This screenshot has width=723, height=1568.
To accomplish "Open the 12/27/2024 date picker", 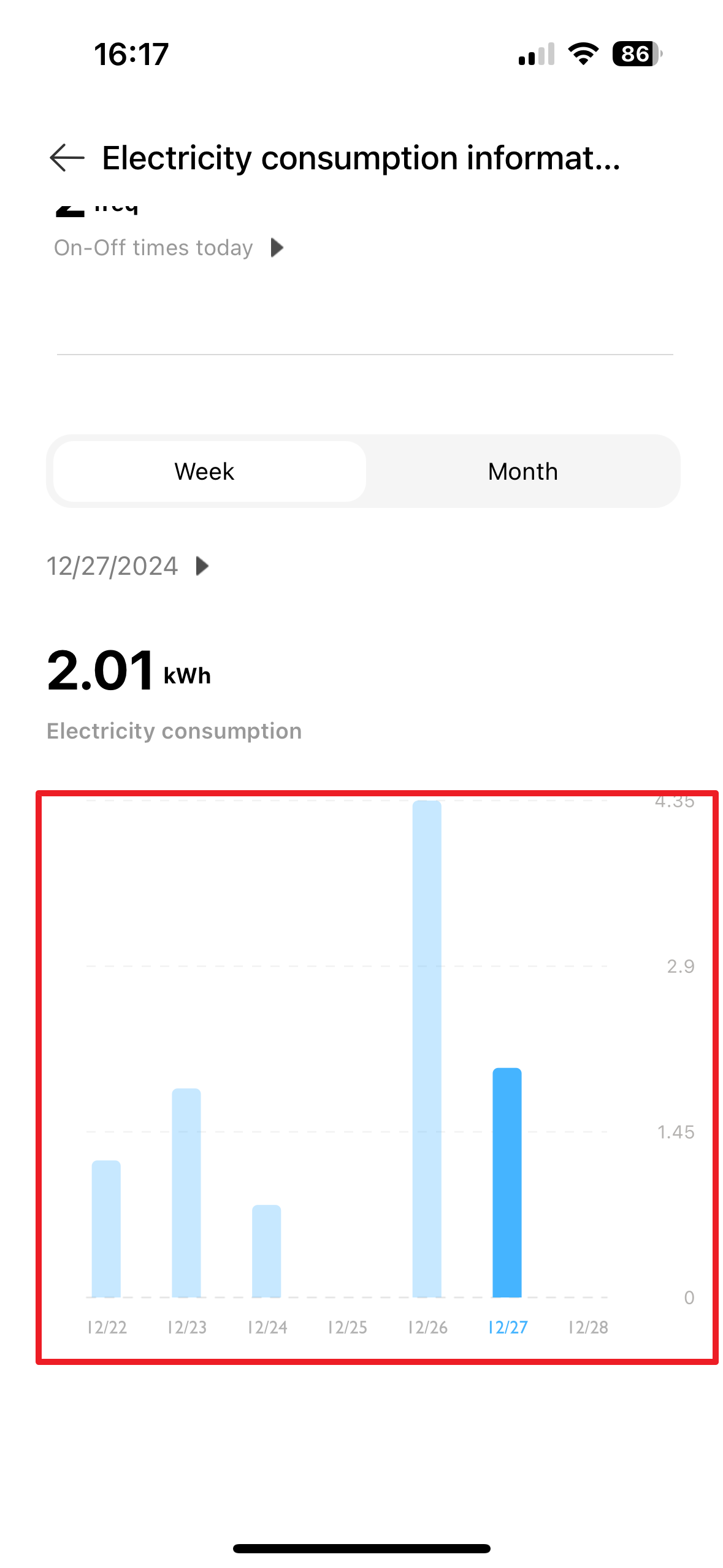I will (128, 566).
